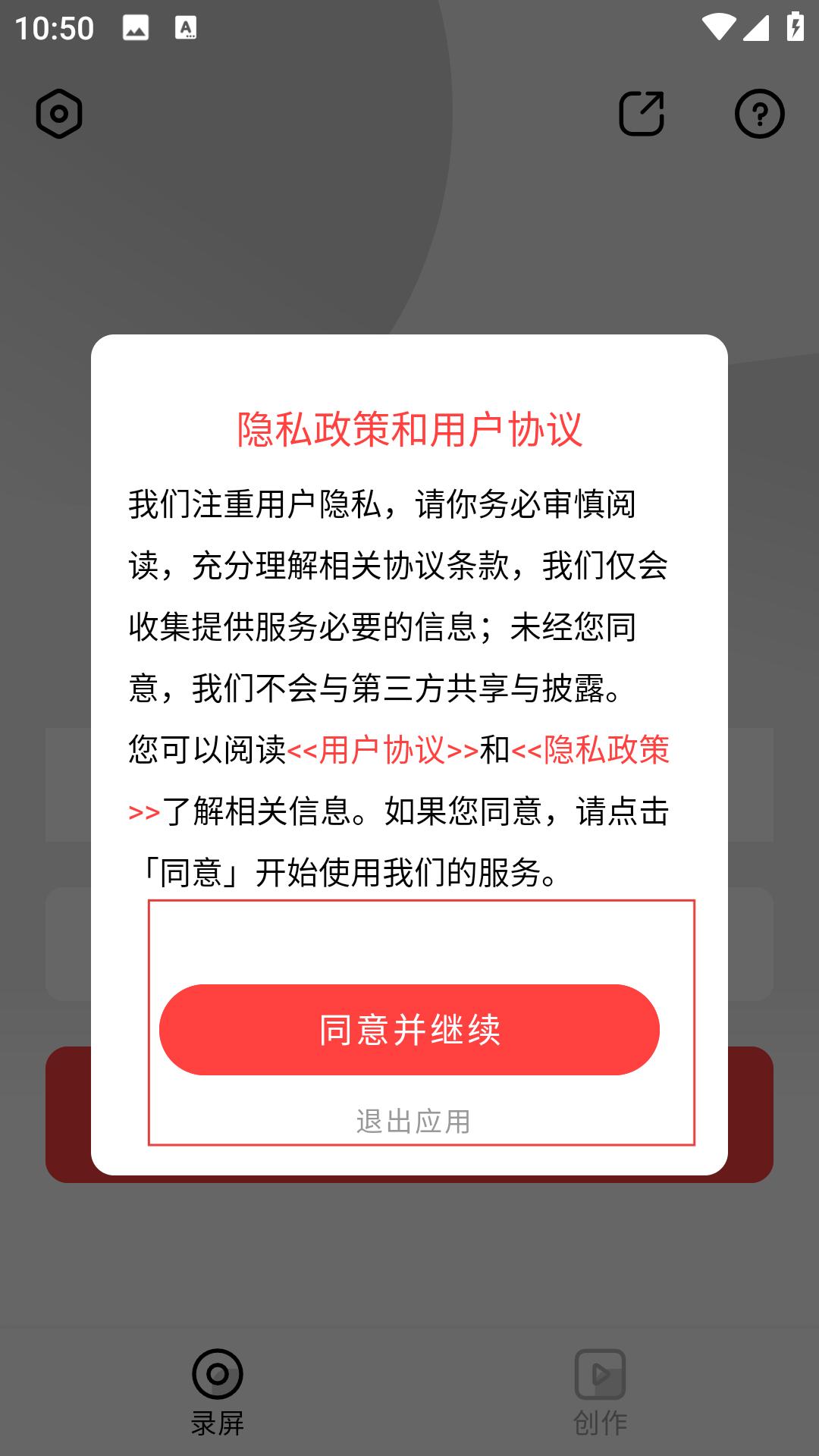Open the help question mark icon
The width and height of the screenshot is (819, 1456).
click(x=759, y=114)
